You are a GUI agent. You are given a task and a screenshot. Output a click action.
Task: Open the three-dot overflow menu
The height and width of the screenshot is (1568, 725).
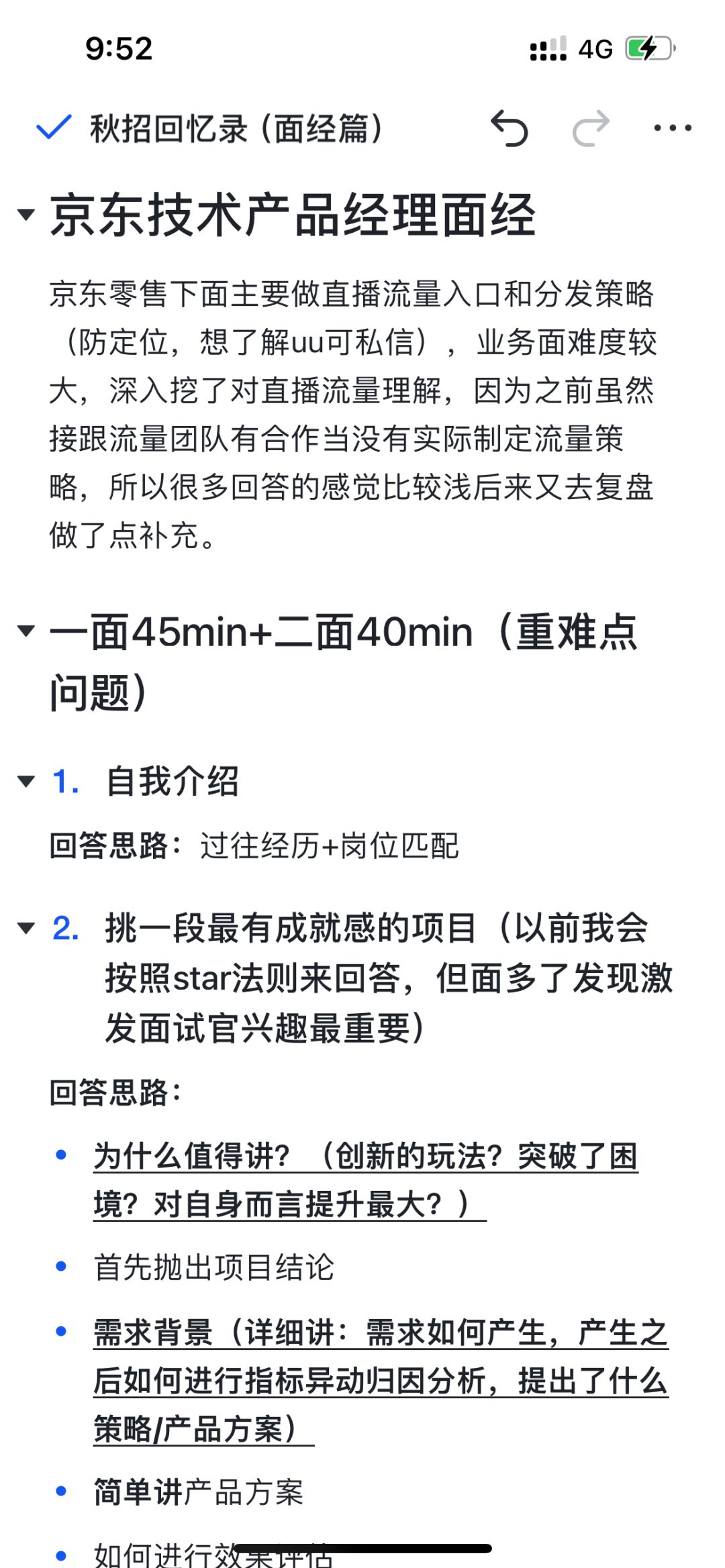coord(673,127)
